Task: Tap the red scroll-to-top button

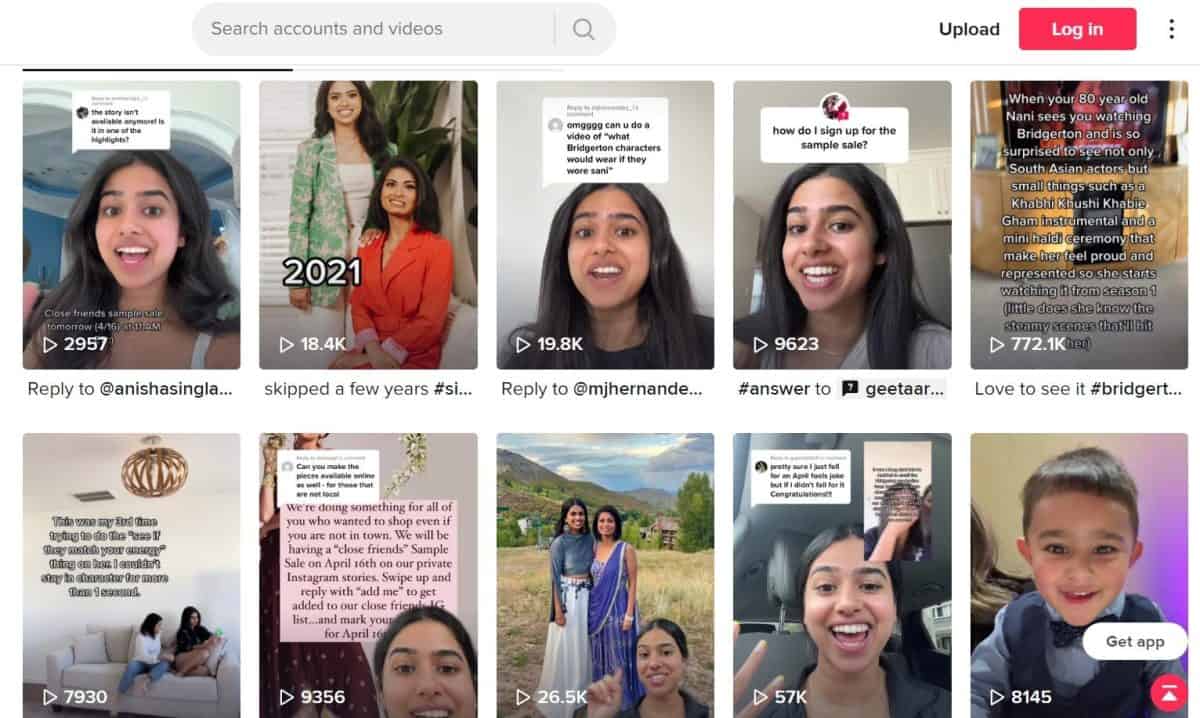Action: coord(1167,692)
